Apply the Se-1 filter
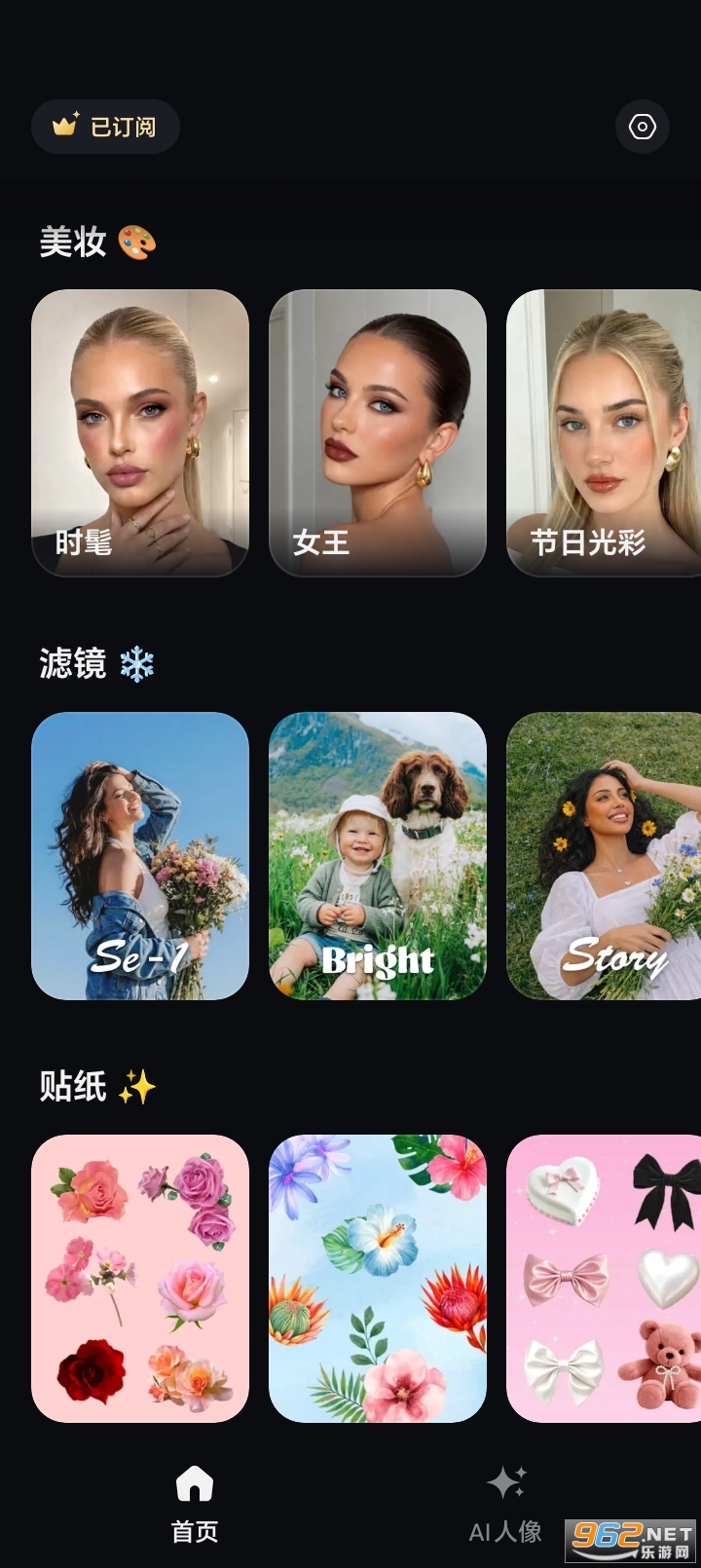 (140, 855)
